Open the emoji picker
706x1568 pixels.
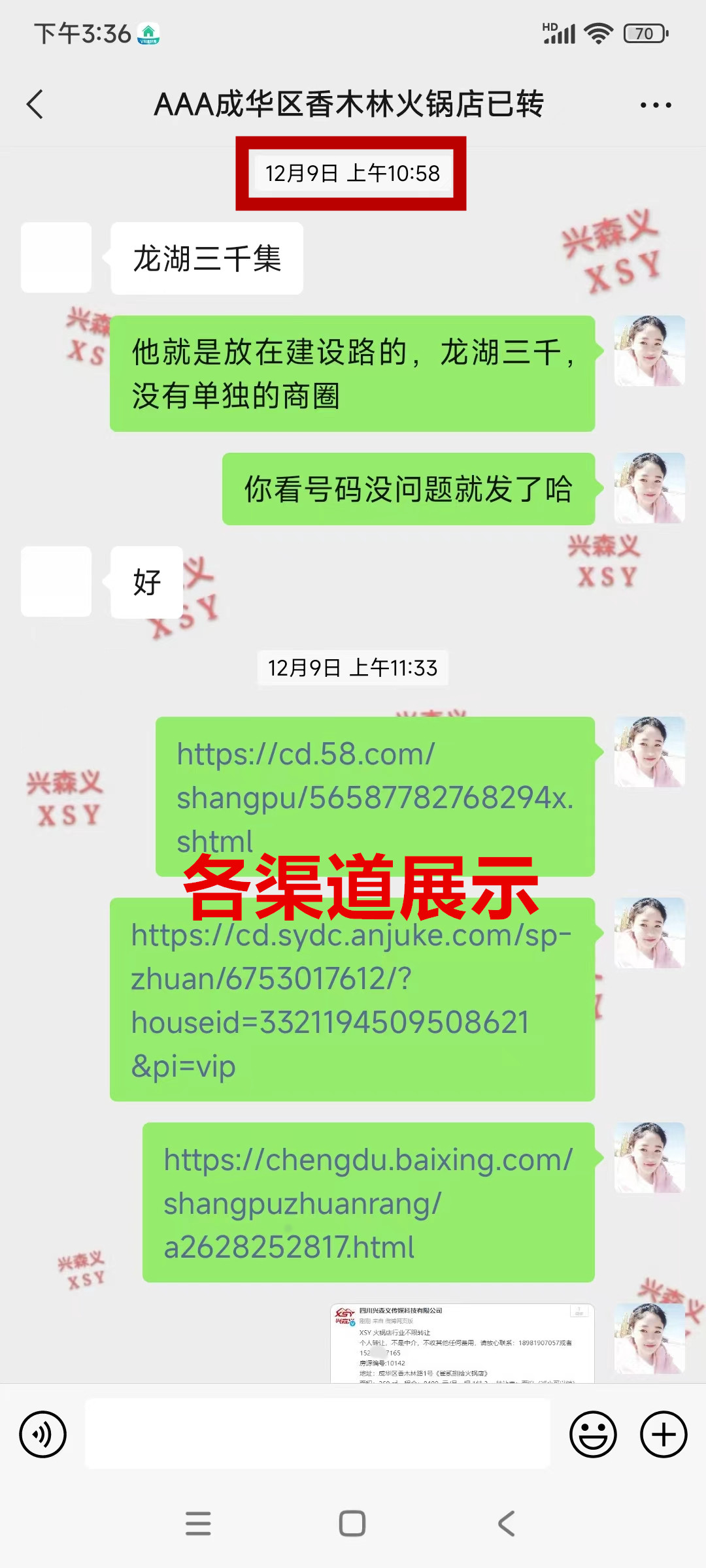pos(593,1435)
